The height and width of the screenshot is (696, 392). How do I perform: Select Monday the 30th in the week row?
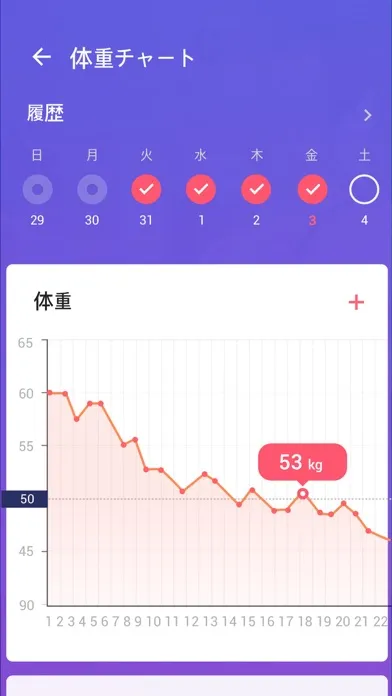pos(92,190)
